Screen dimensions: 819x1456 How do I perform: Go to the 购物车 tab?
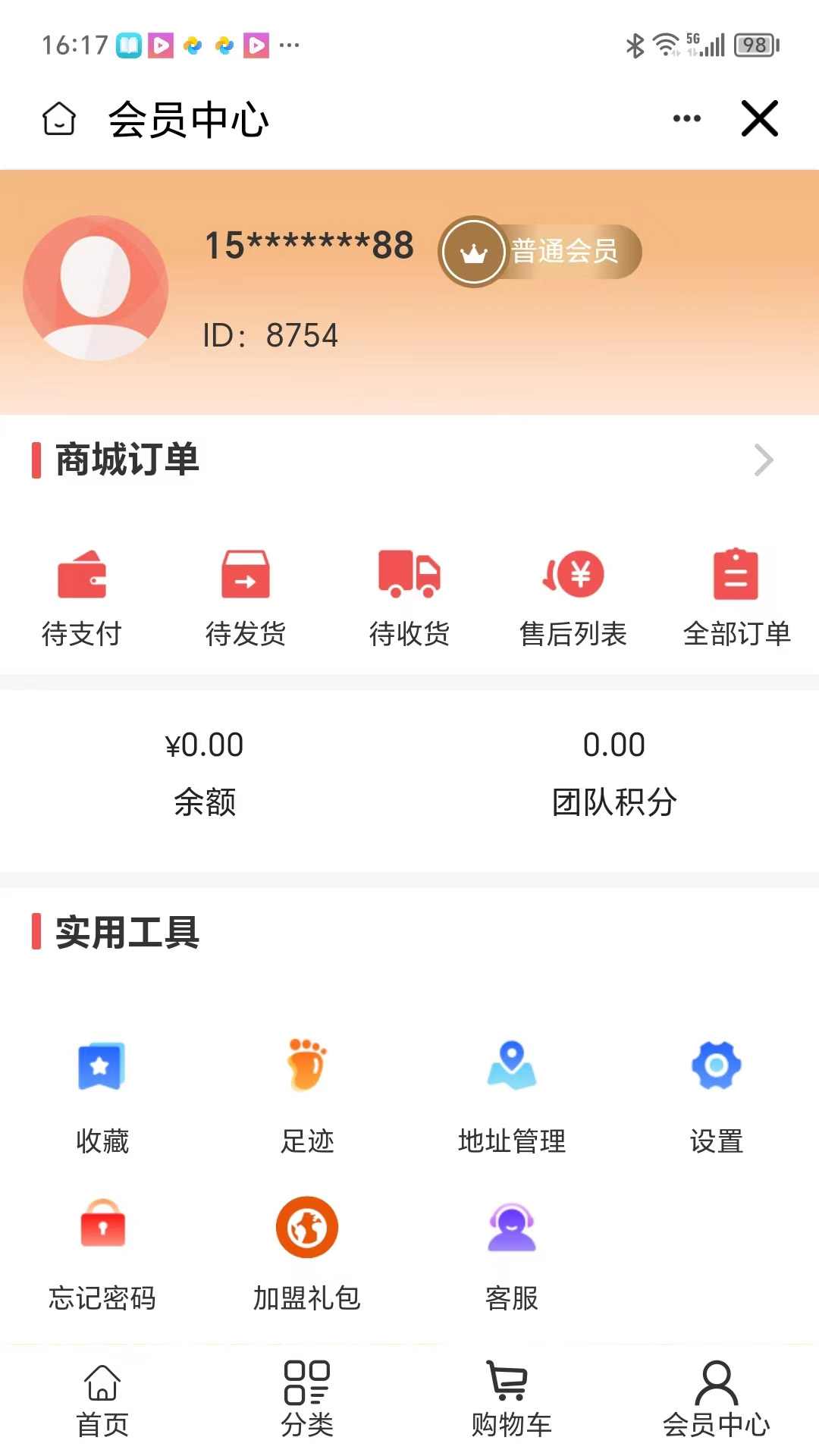click(512, 1400)
